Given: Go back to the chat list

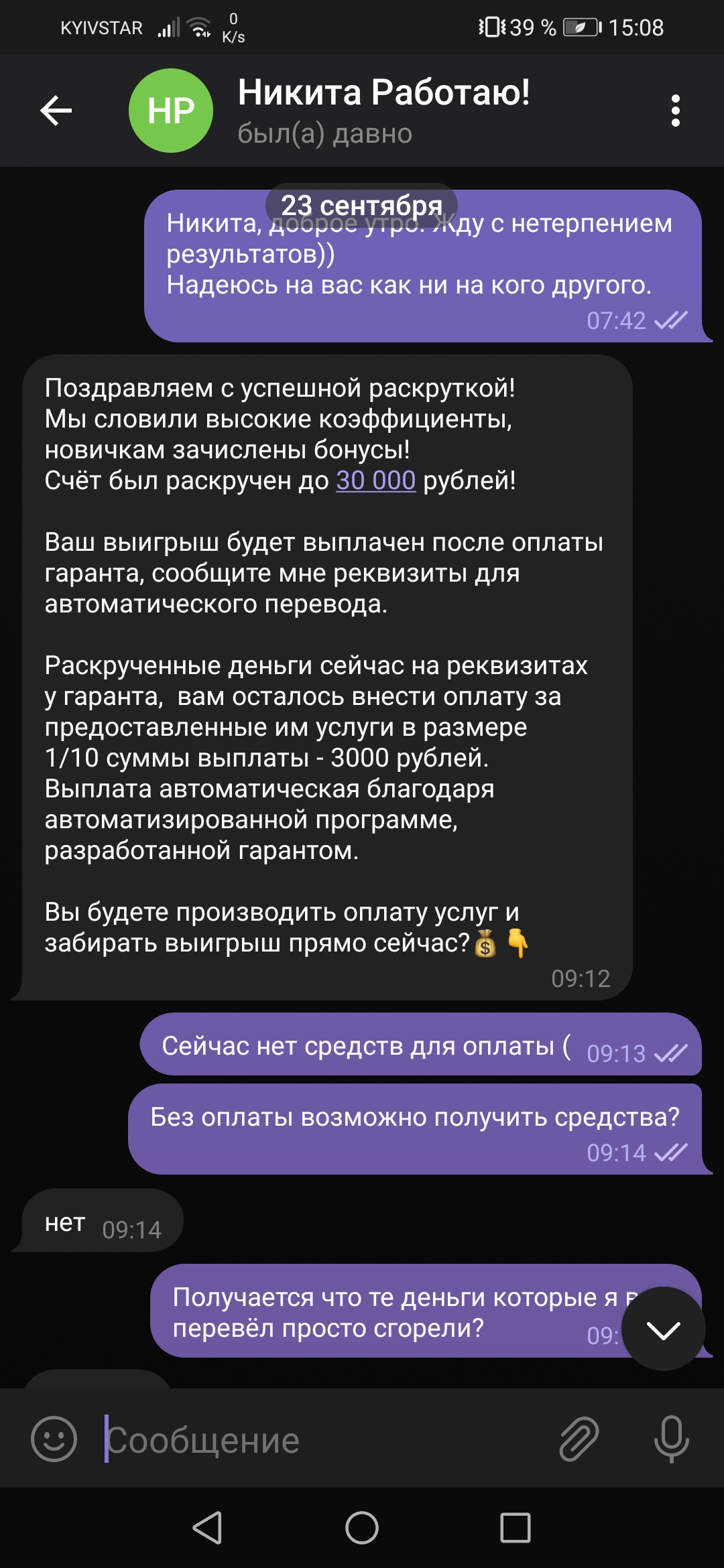Looking at the screenshot, I should (x=56, y=111).
